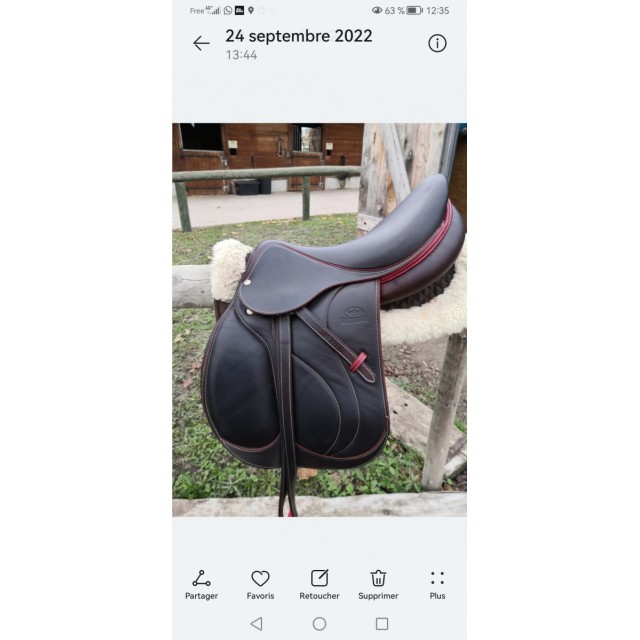This screenshot has width=640, height=640.
Task: Mark the photo as Favoris
Action: tap(260, 584)
